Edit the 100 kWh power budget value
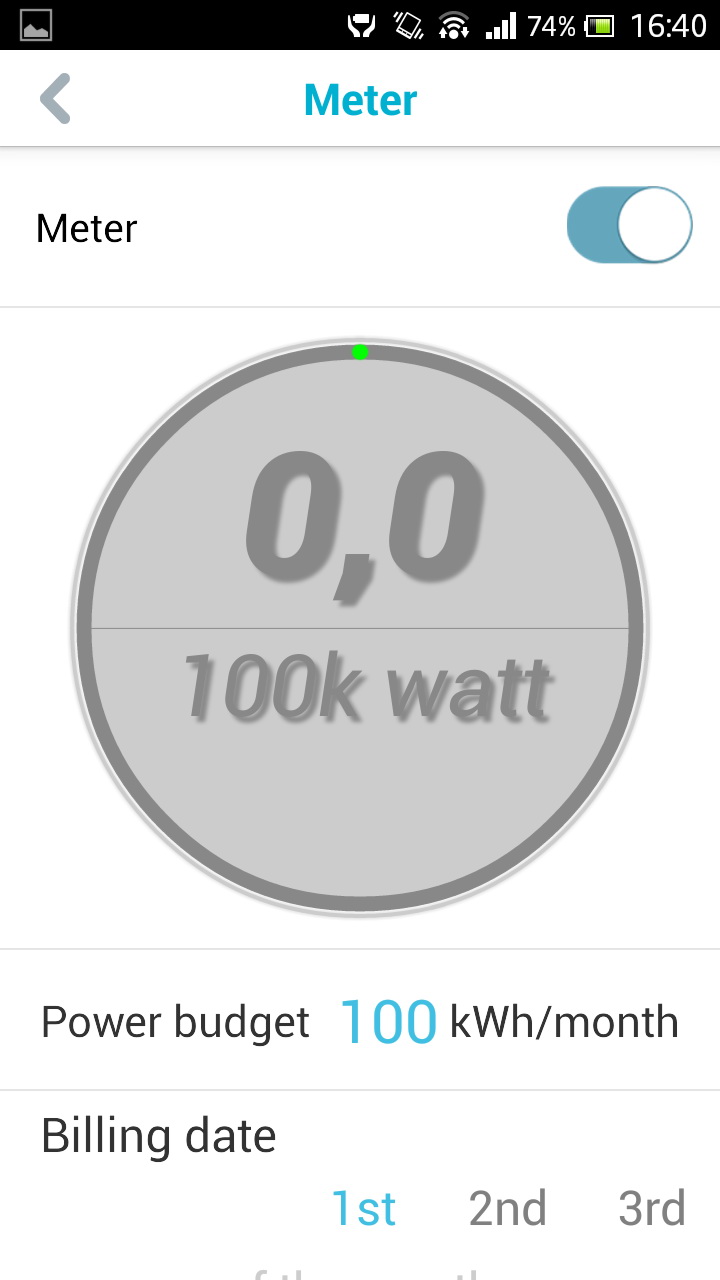 388,1022
